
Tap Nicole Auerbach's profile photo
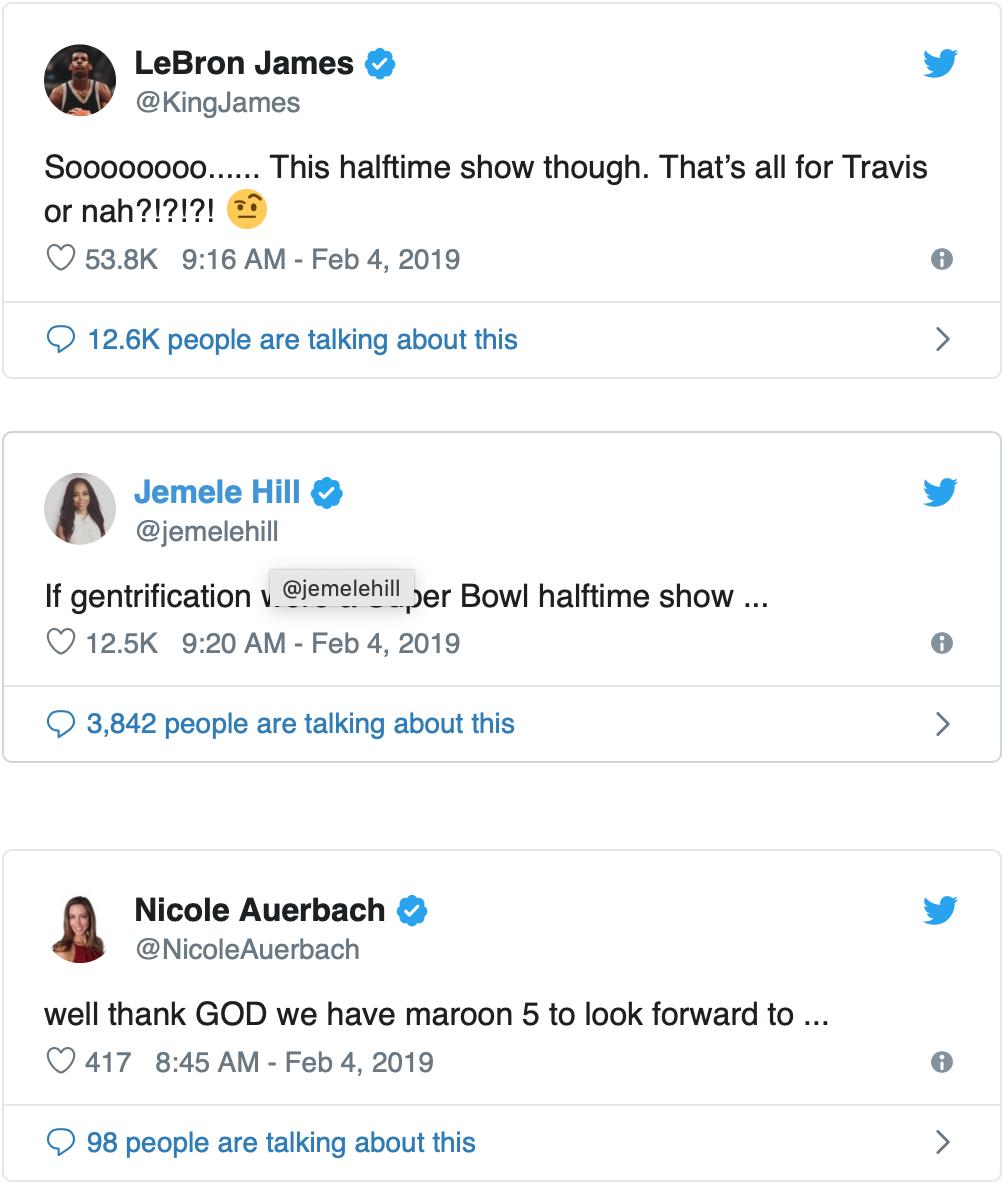click(x=80, y=928)
